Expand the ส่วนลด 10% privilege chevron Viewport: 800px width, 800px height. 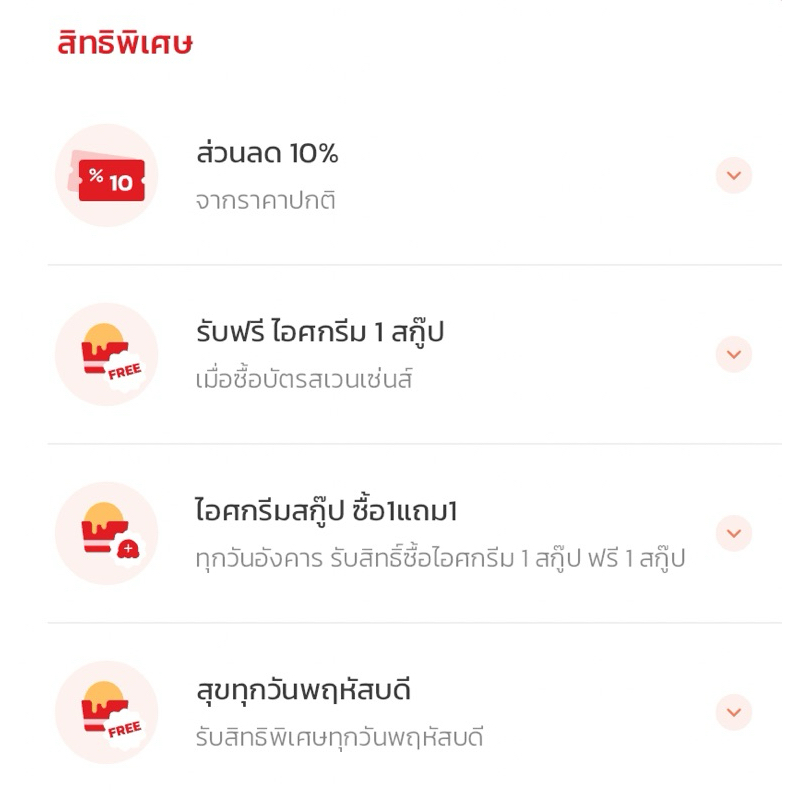click(x=733, y=176)
